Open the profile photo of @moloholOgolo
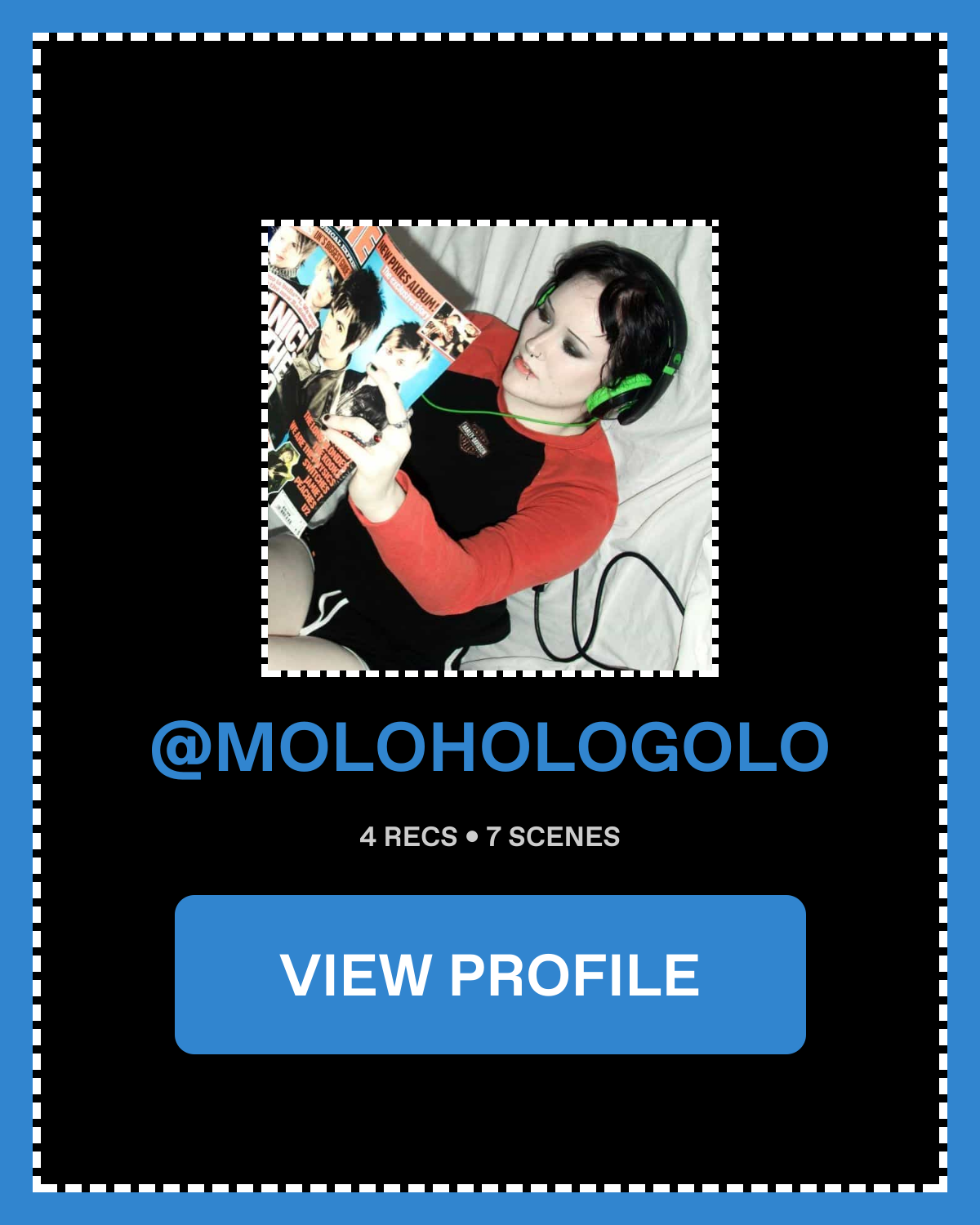This screenshot has height=1225, width=980. [x=490, y=448]
